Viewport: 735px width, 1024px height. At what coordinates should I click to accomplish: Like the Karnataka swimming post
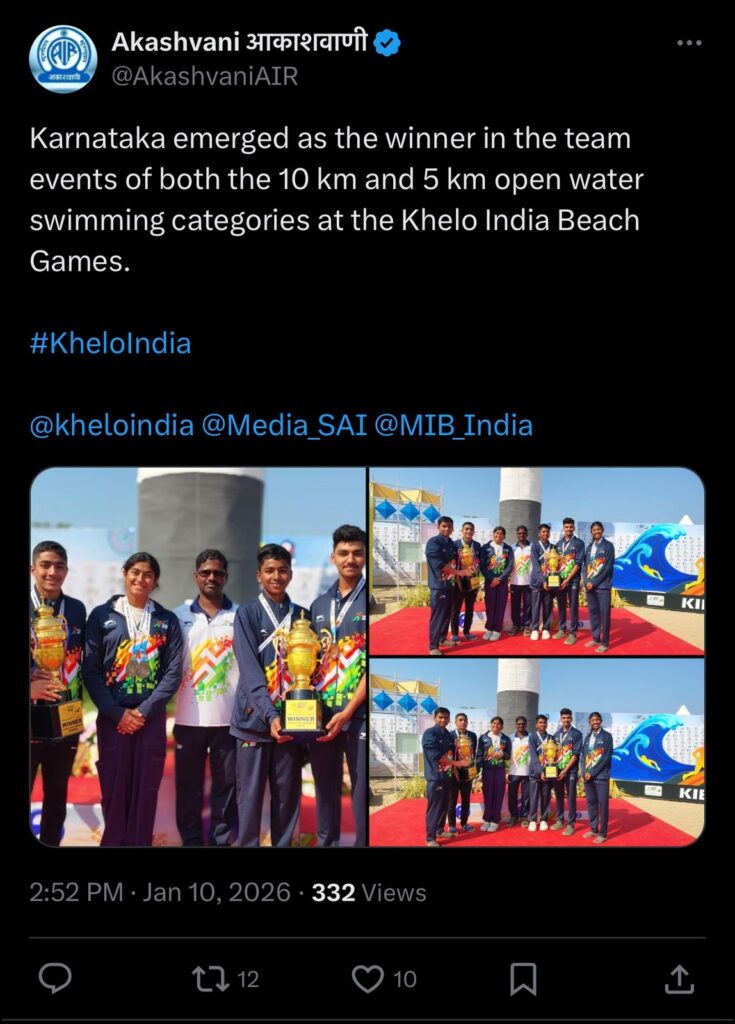point(383,978)
